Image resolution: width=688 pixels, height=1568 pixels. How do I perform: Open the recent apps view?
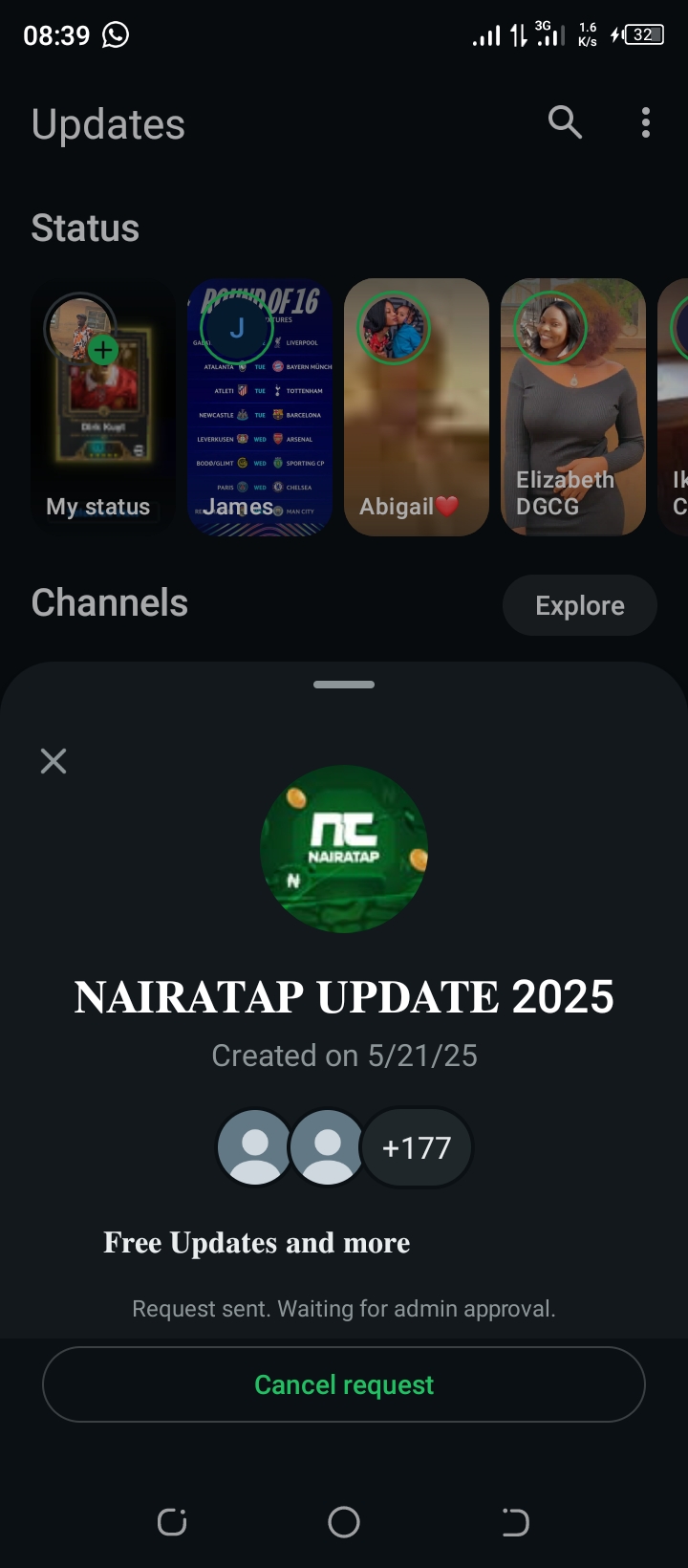[172, 1521]
